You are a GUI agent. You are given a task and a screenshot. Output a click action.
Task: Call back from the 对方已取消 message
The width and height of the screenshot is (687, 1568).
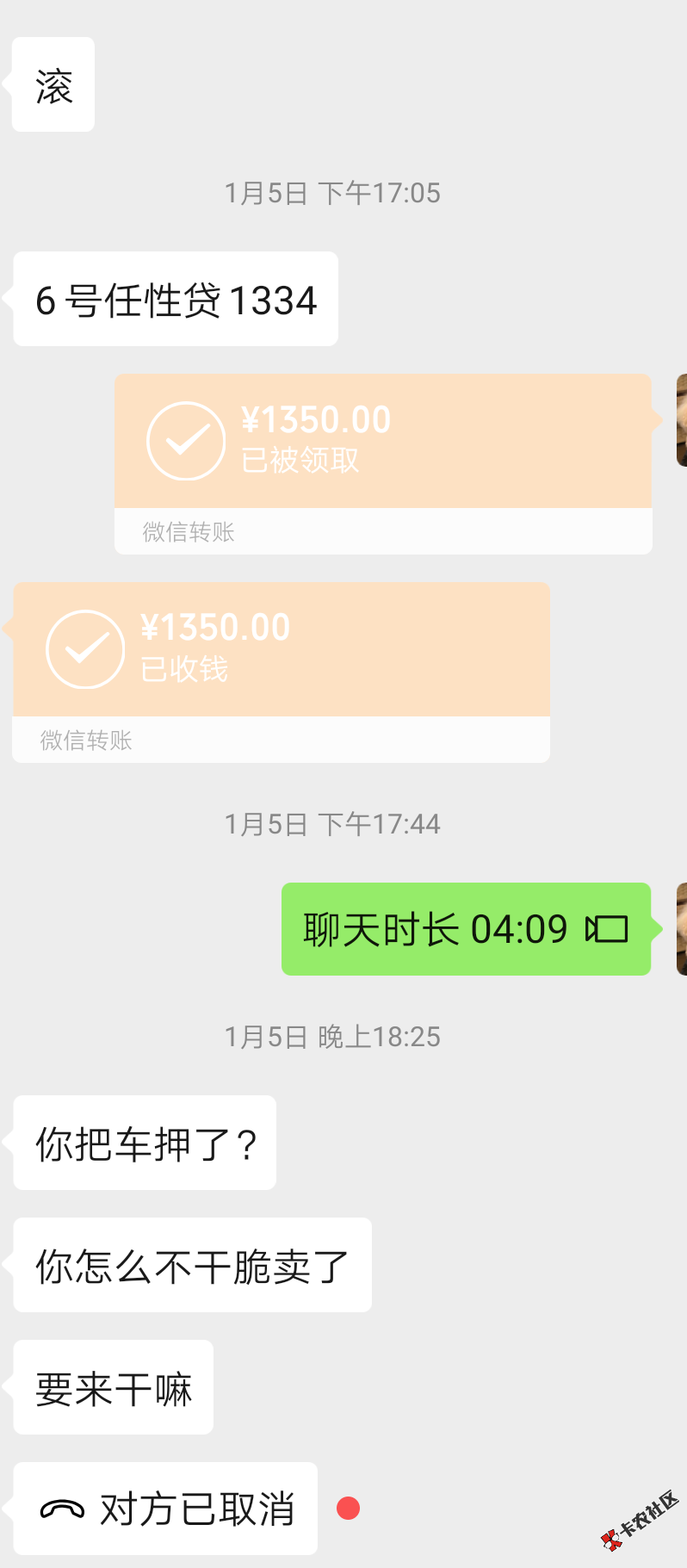(x=165, y=1509)
